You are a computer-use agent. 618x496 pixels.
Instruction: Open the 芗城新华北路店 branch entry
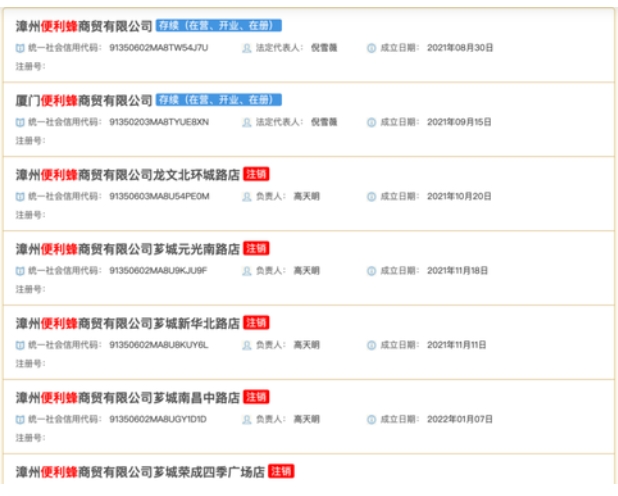tap(128, 323)
